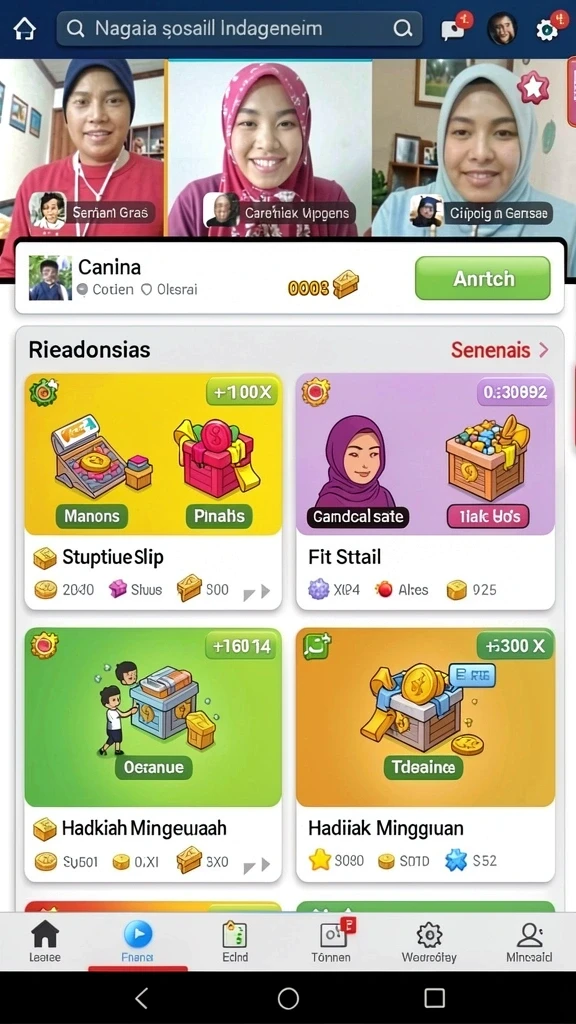The image size is (576, 1024).
Task: Tap the system back button
Action: coord(142,998)
